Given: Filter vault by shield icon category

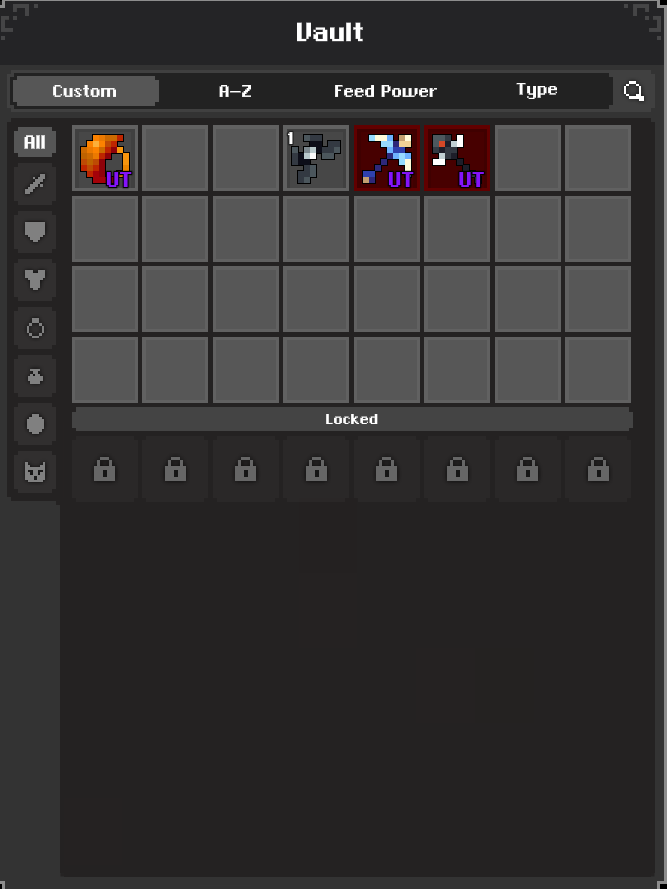Looking at the screenshot, I should pos(35,232).
